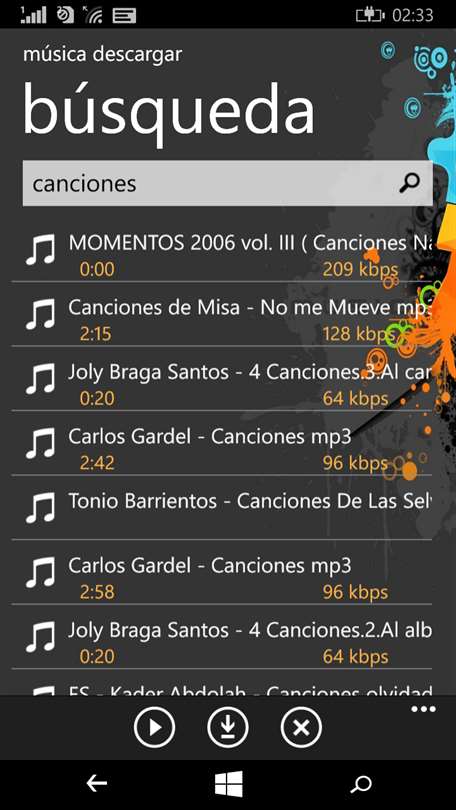Tap the X cancel button in app bar
This screenshot has width=456, height=810.
(x=302, y=727)
